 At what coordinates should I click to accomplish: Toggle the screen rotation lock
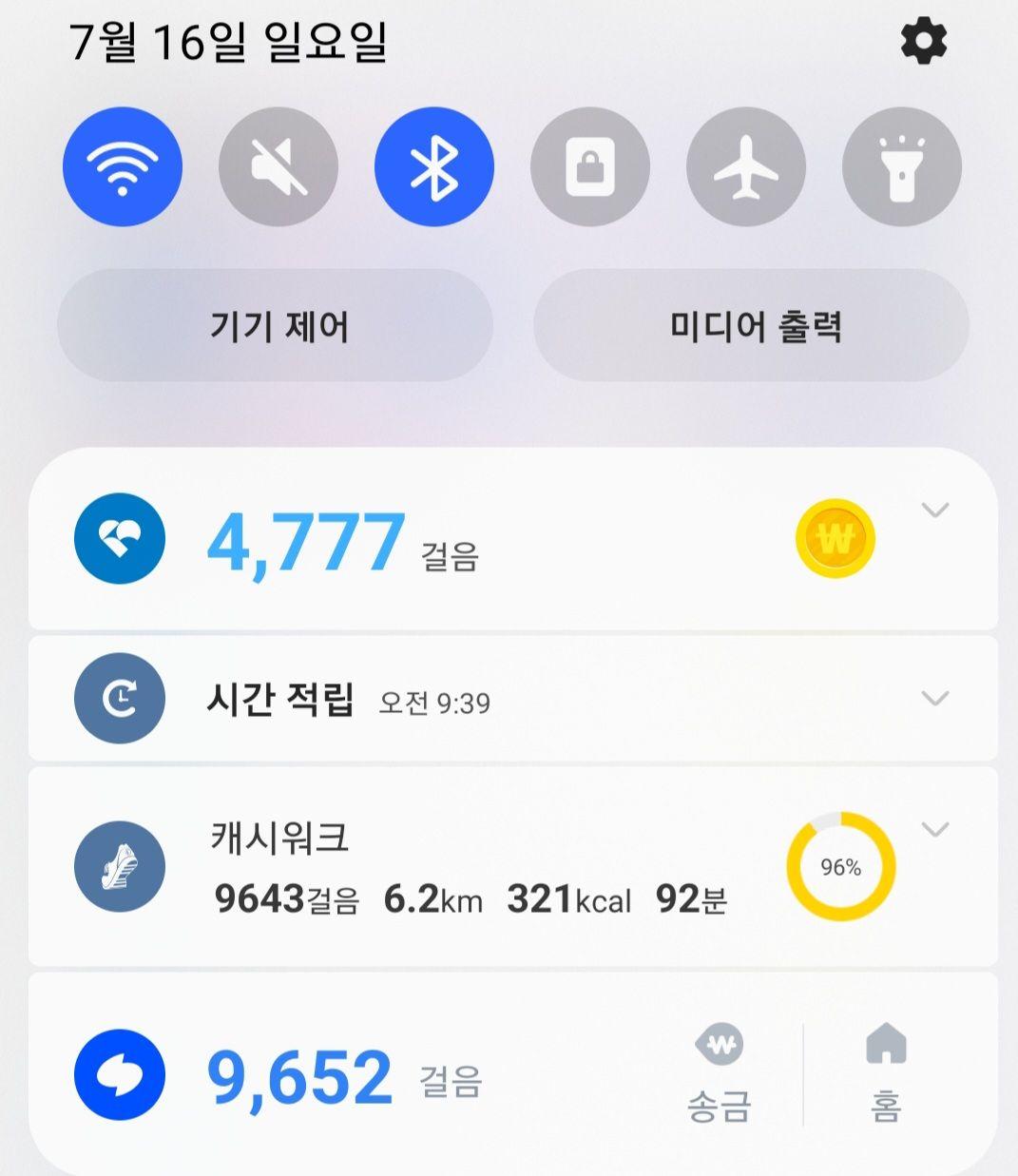590,166
